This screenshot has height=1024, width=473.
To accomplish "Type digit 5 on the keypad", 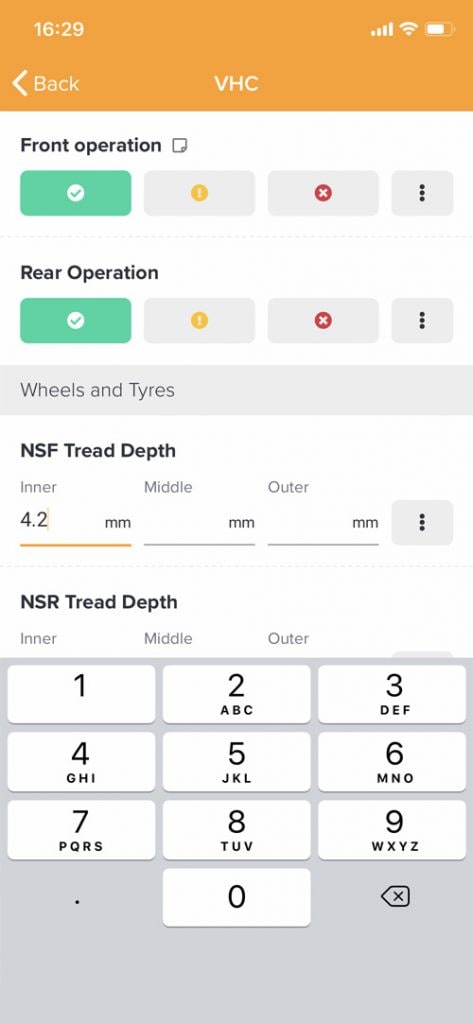I will pyautogui.click(x=236, y=762).
